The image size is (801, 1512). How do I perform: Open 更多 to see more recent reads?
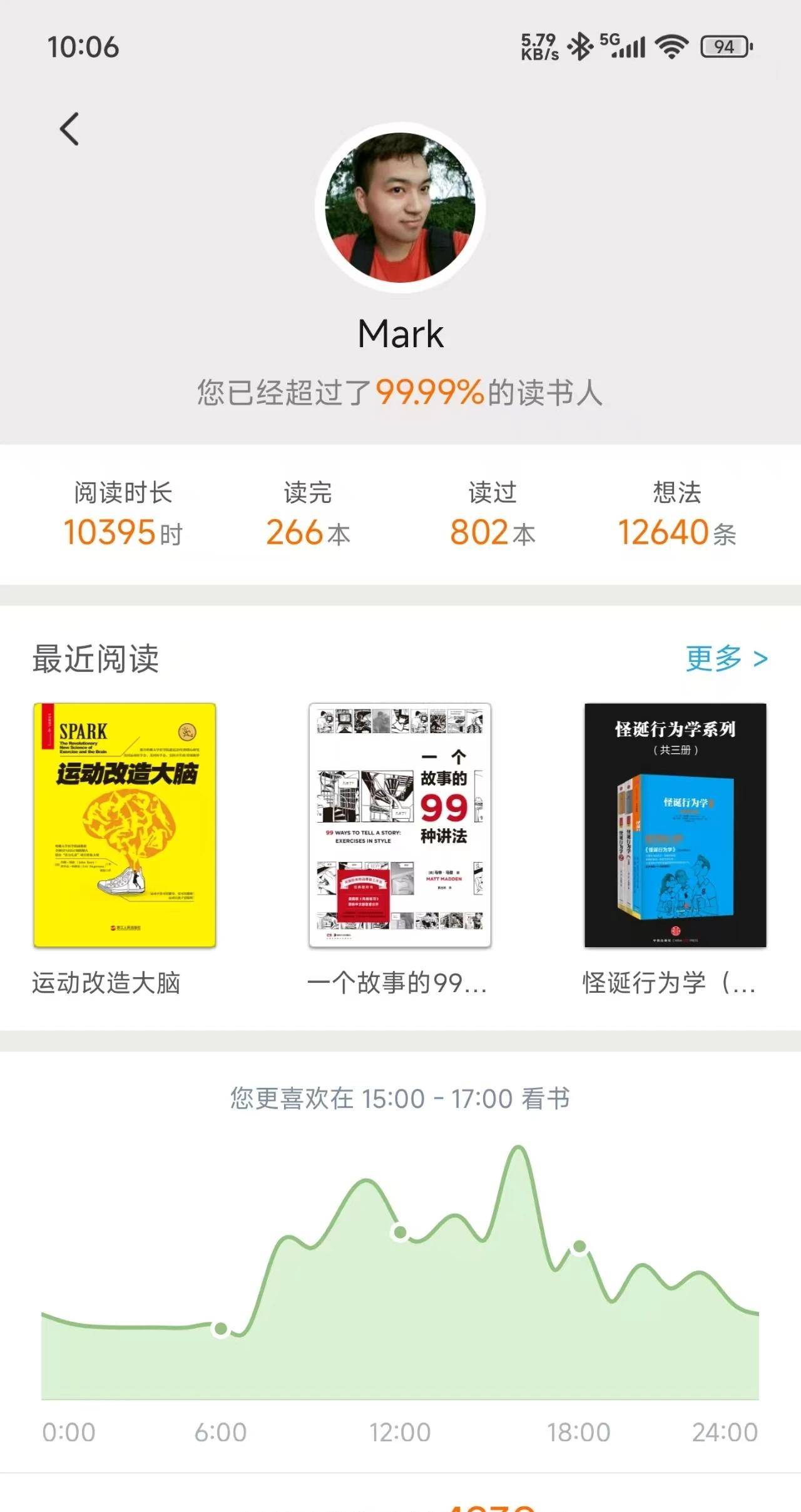(x=726, y=659)
